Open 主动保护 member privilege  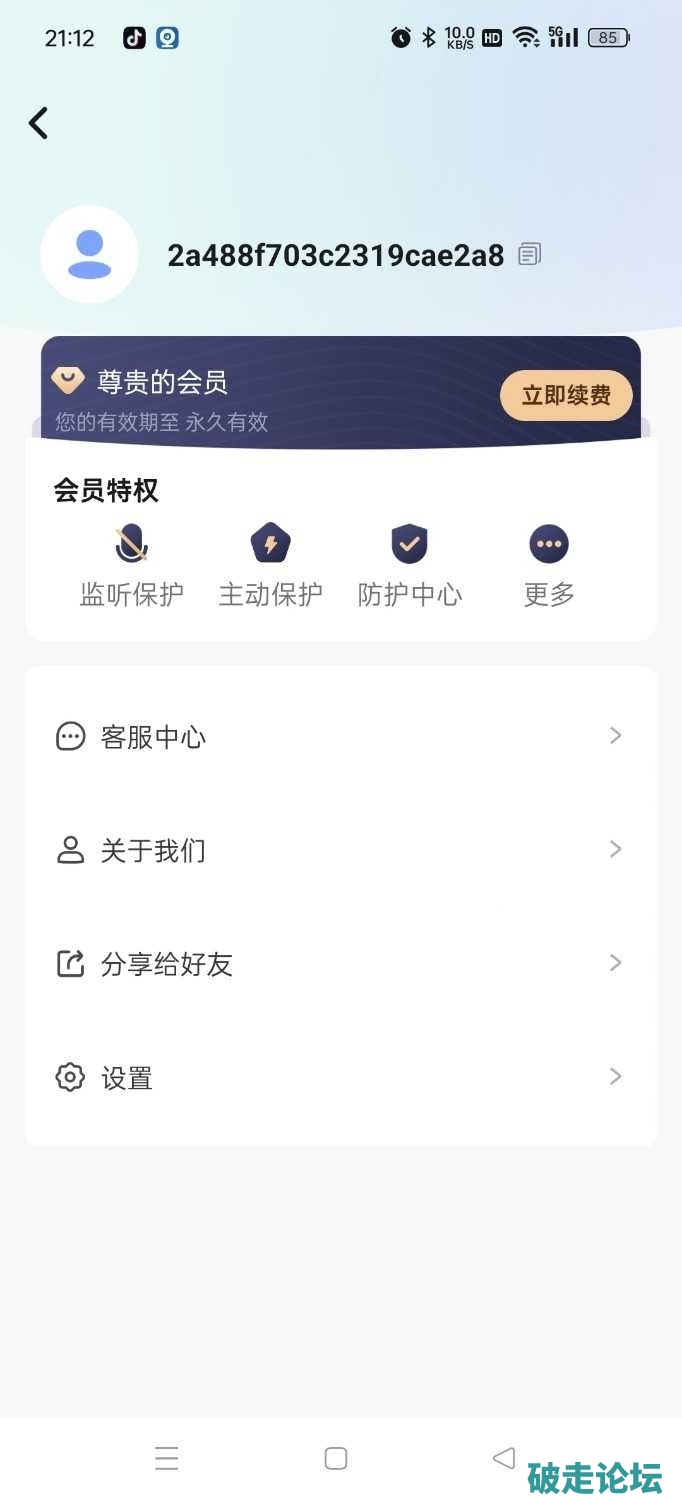click(x=270, y=565)
